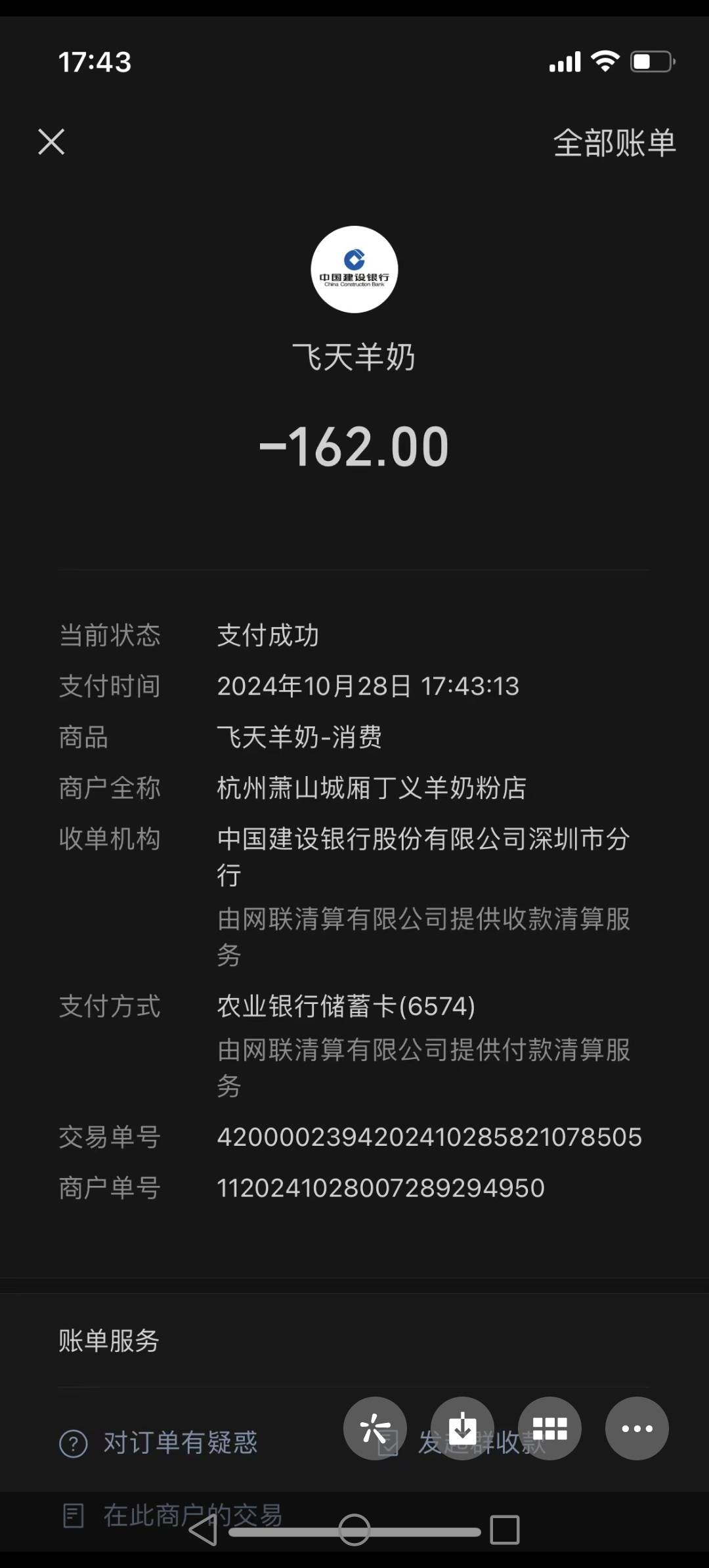Close the bill detail page
709x1568 pixels.
[51, 142]
